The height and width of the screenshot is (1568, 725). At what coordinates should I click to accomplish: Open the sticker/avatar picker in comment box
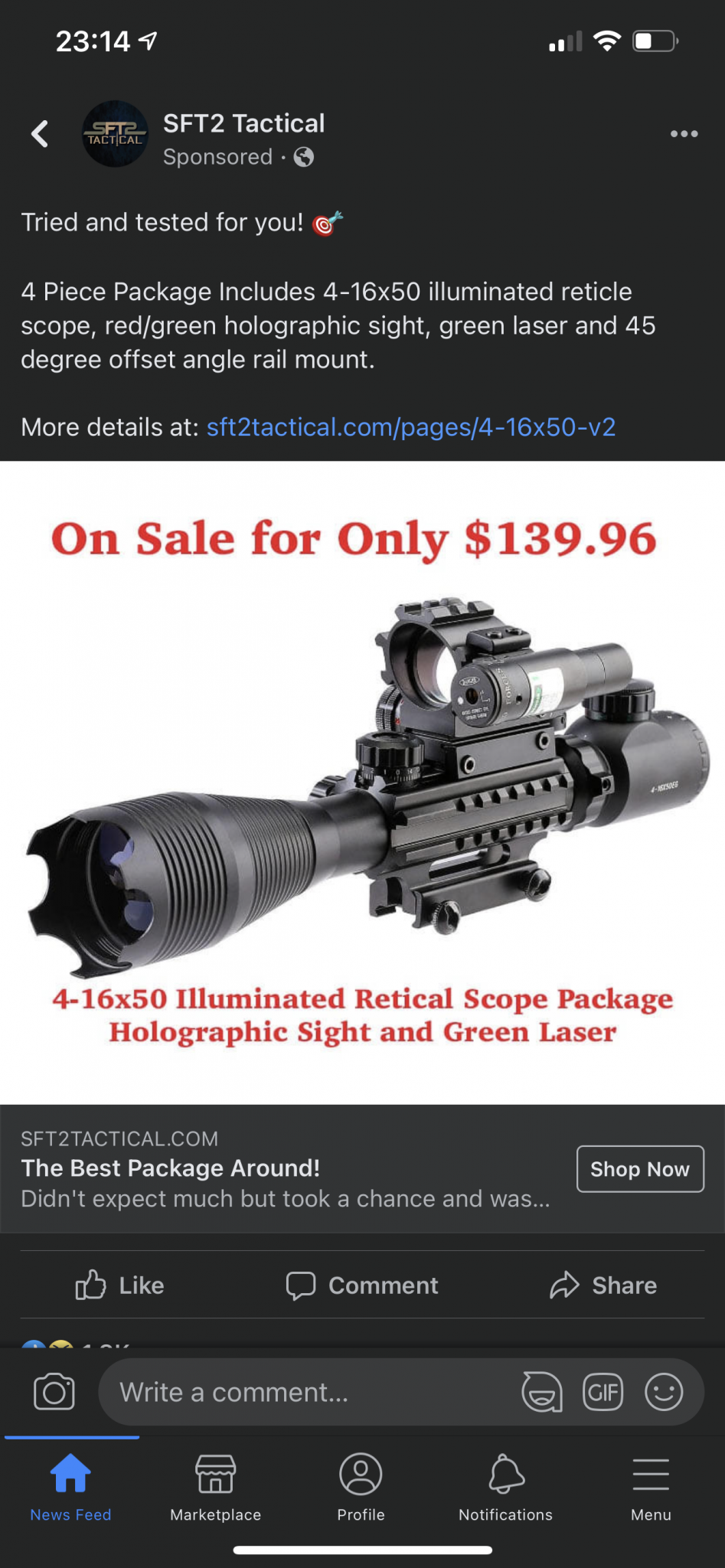[542, 1392]
